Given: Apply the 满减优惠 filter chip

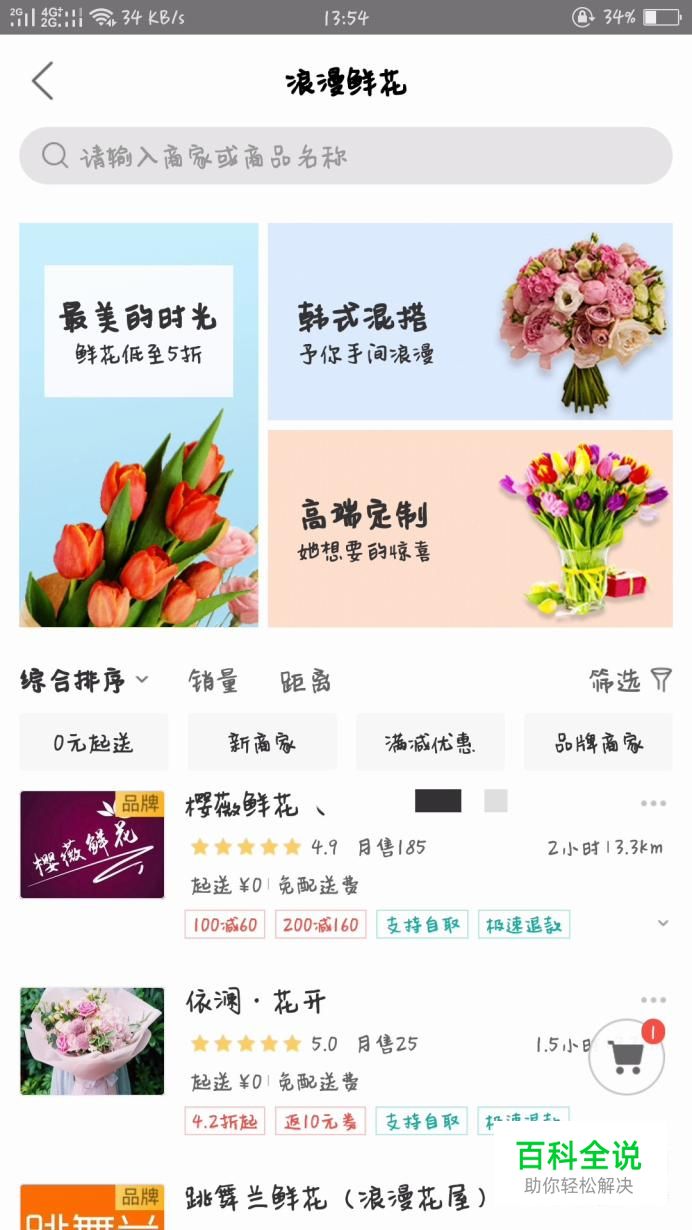Looking at the screenshot, I should tap(430, 742).
